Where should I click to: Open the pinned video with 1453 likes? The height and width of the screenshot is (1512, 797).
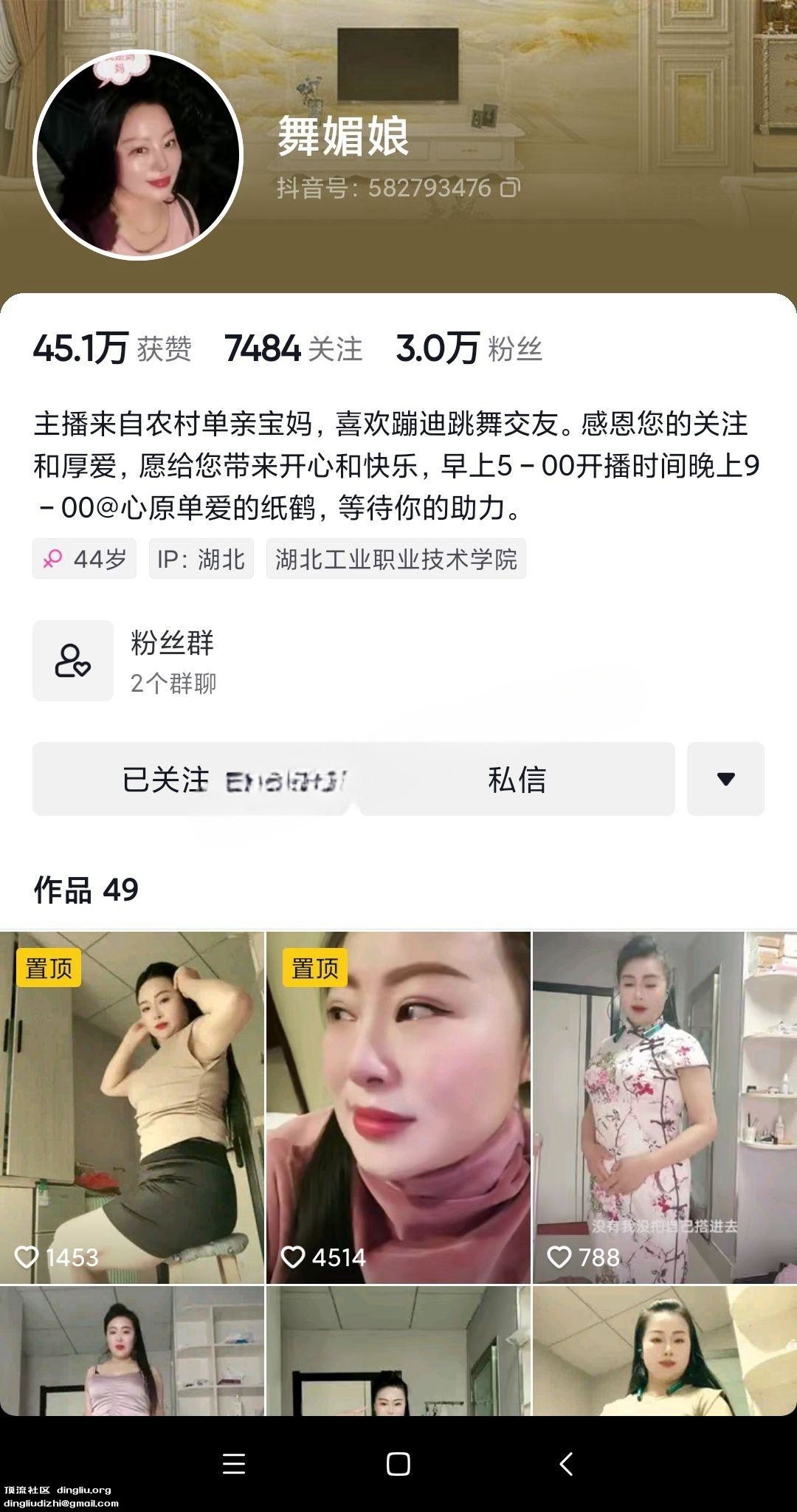(132, 1107)
